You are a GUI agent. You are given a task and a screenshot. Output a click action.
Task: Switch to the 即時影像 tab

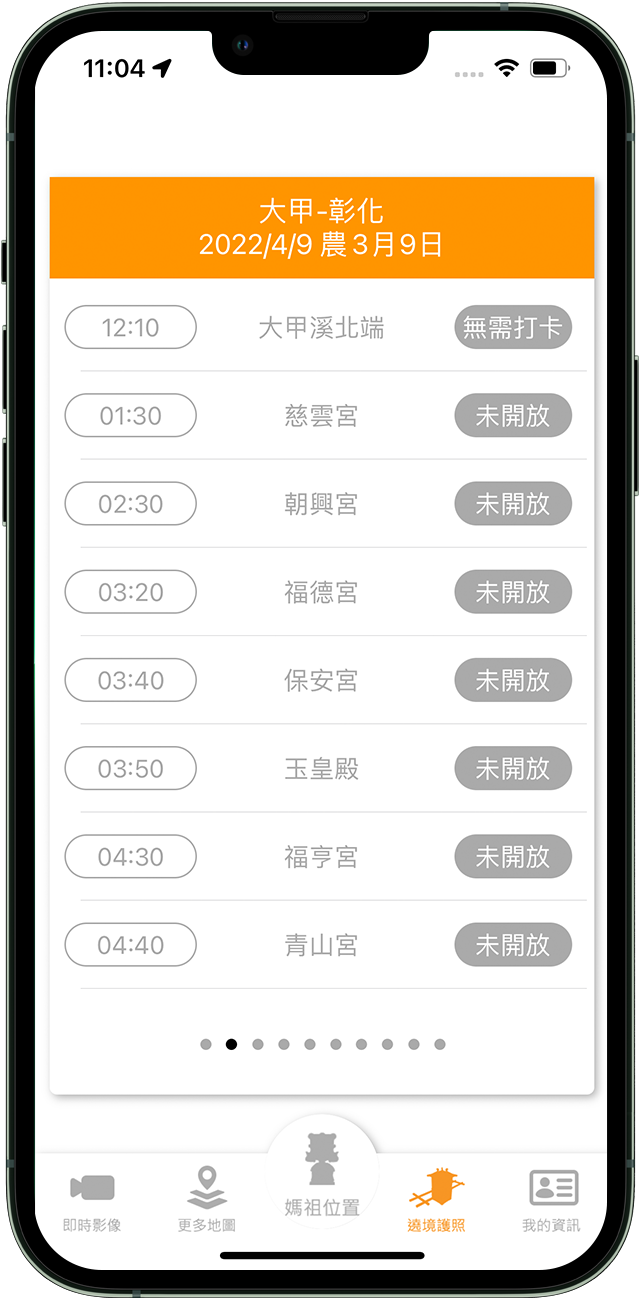92,1200
